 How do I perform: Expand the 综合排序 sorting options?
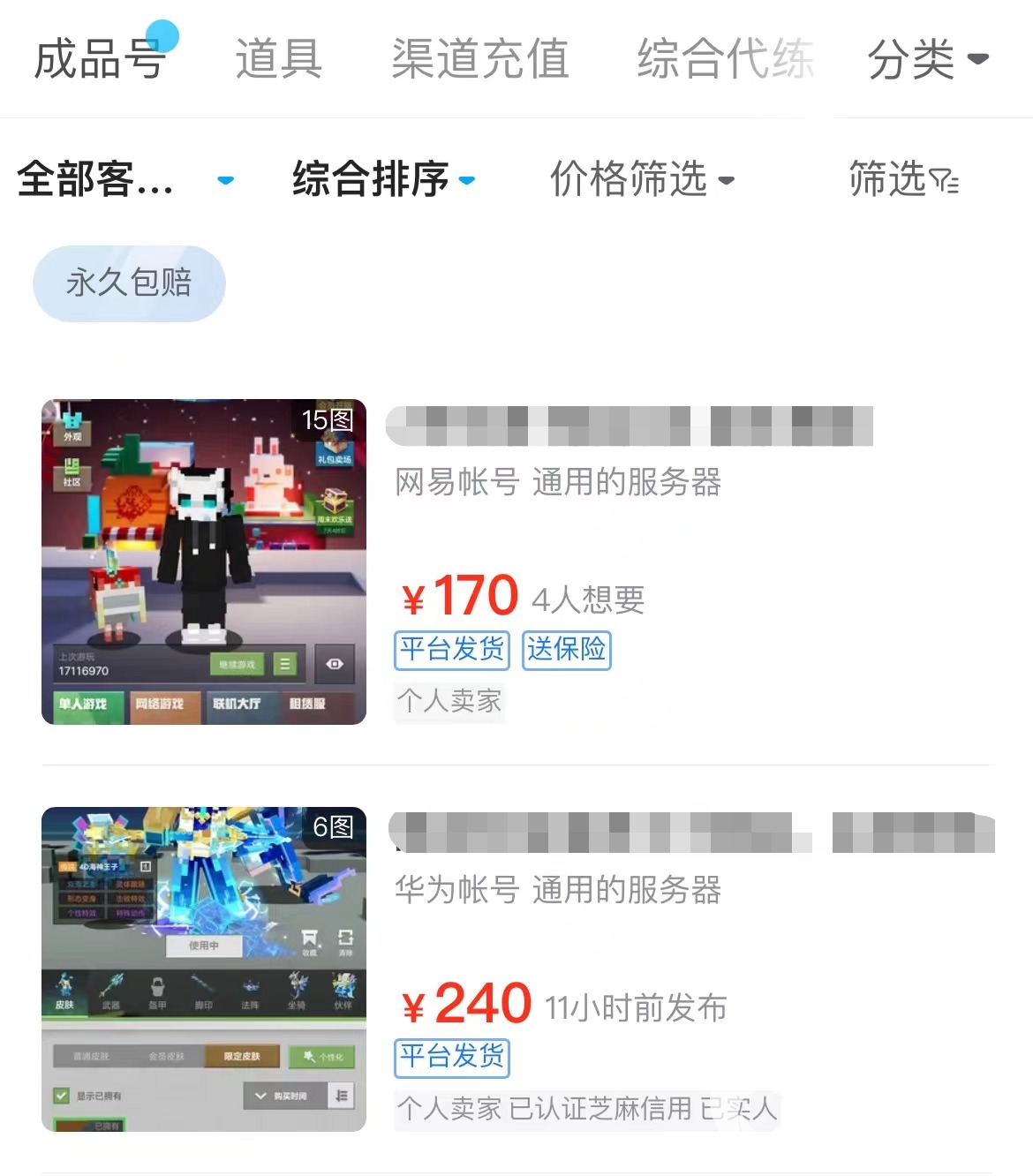click(383, 179)
